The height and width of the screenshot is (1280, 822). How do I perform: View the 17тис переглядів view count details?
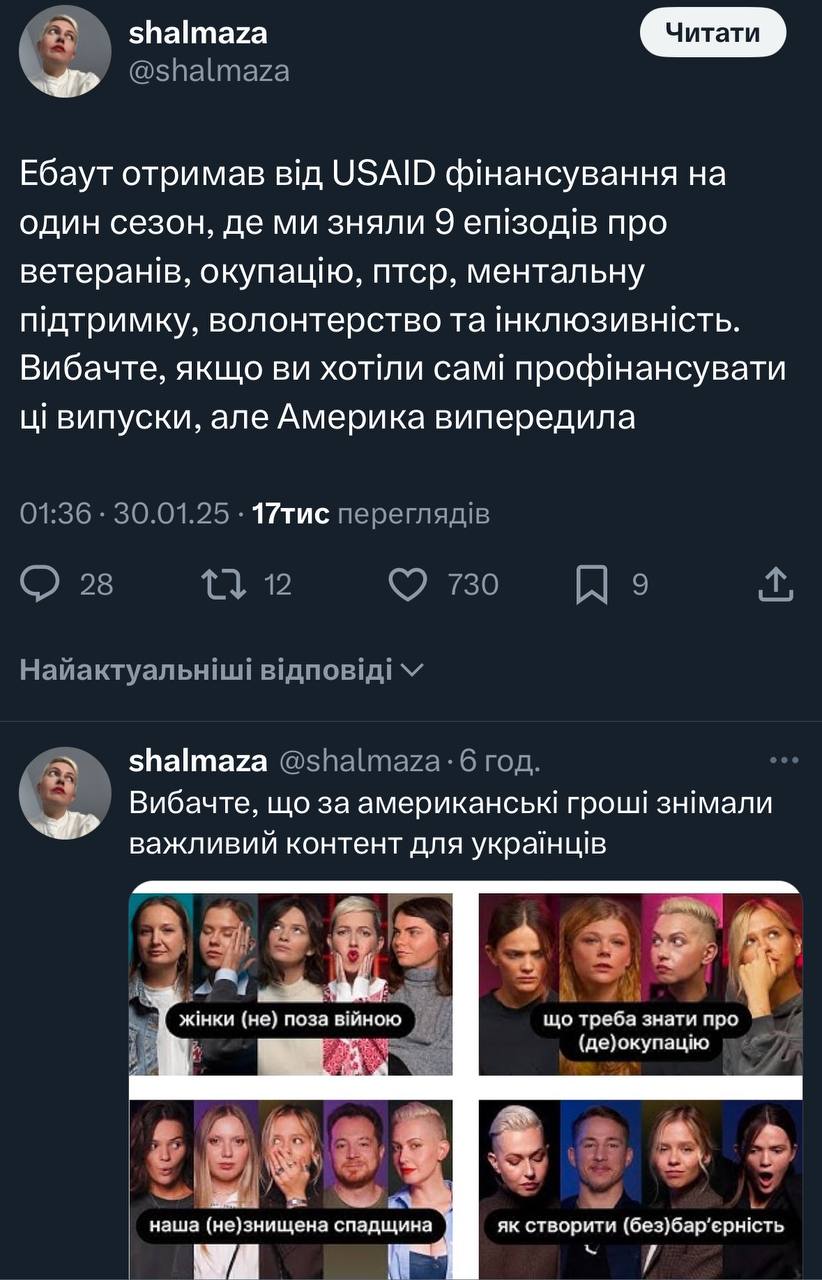point(371,514)
